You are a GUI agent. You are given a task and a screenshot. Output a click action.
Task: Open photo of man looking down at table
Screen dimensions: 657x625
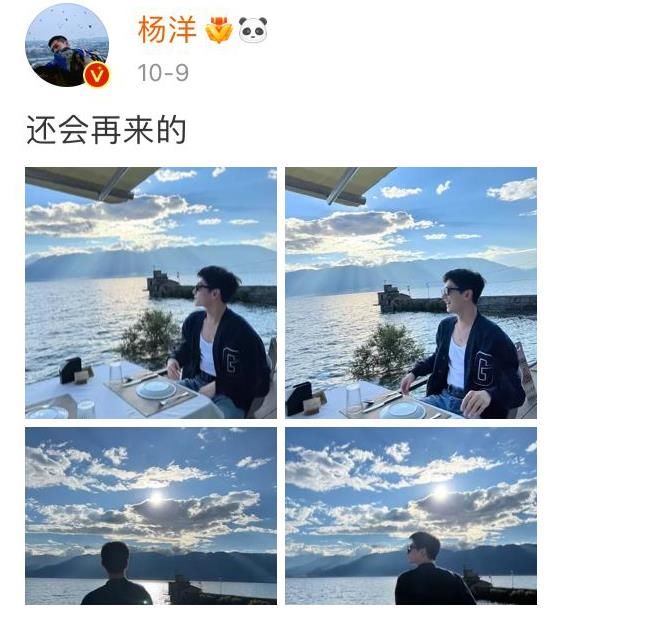point(151,292)
